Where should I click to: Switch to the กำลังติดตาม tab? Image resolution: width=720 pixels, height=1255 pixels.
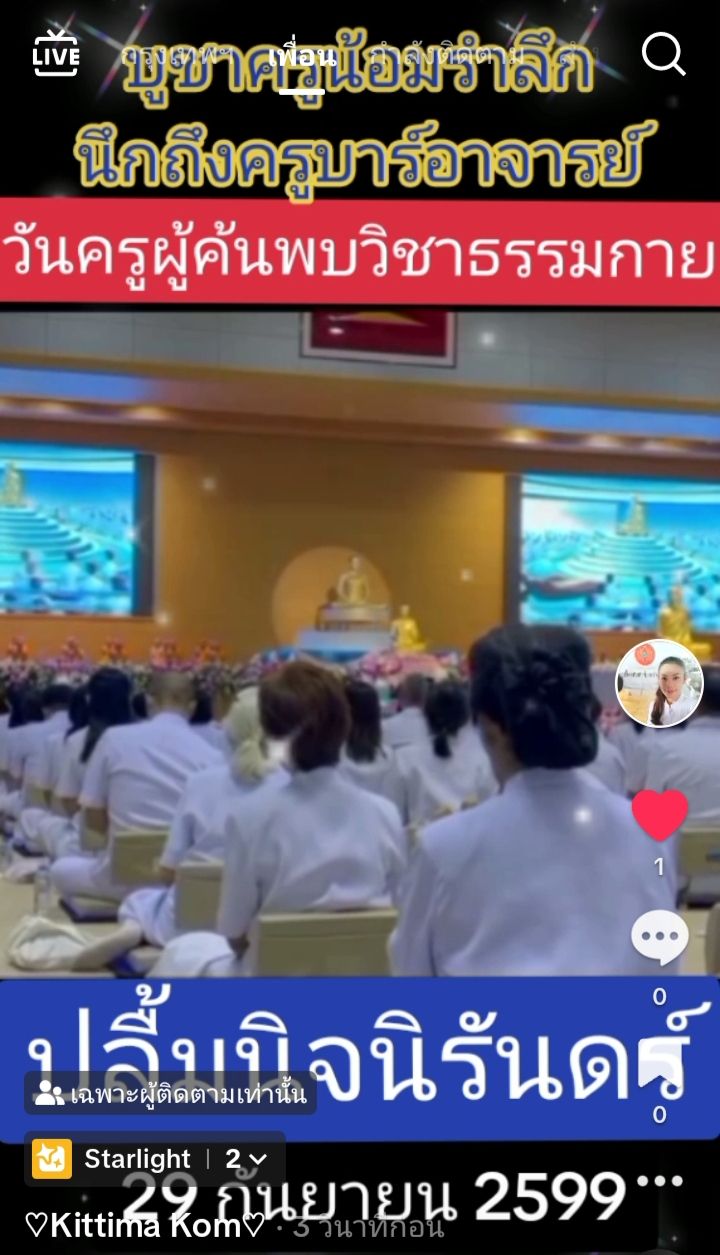click(x=448, y=56)
